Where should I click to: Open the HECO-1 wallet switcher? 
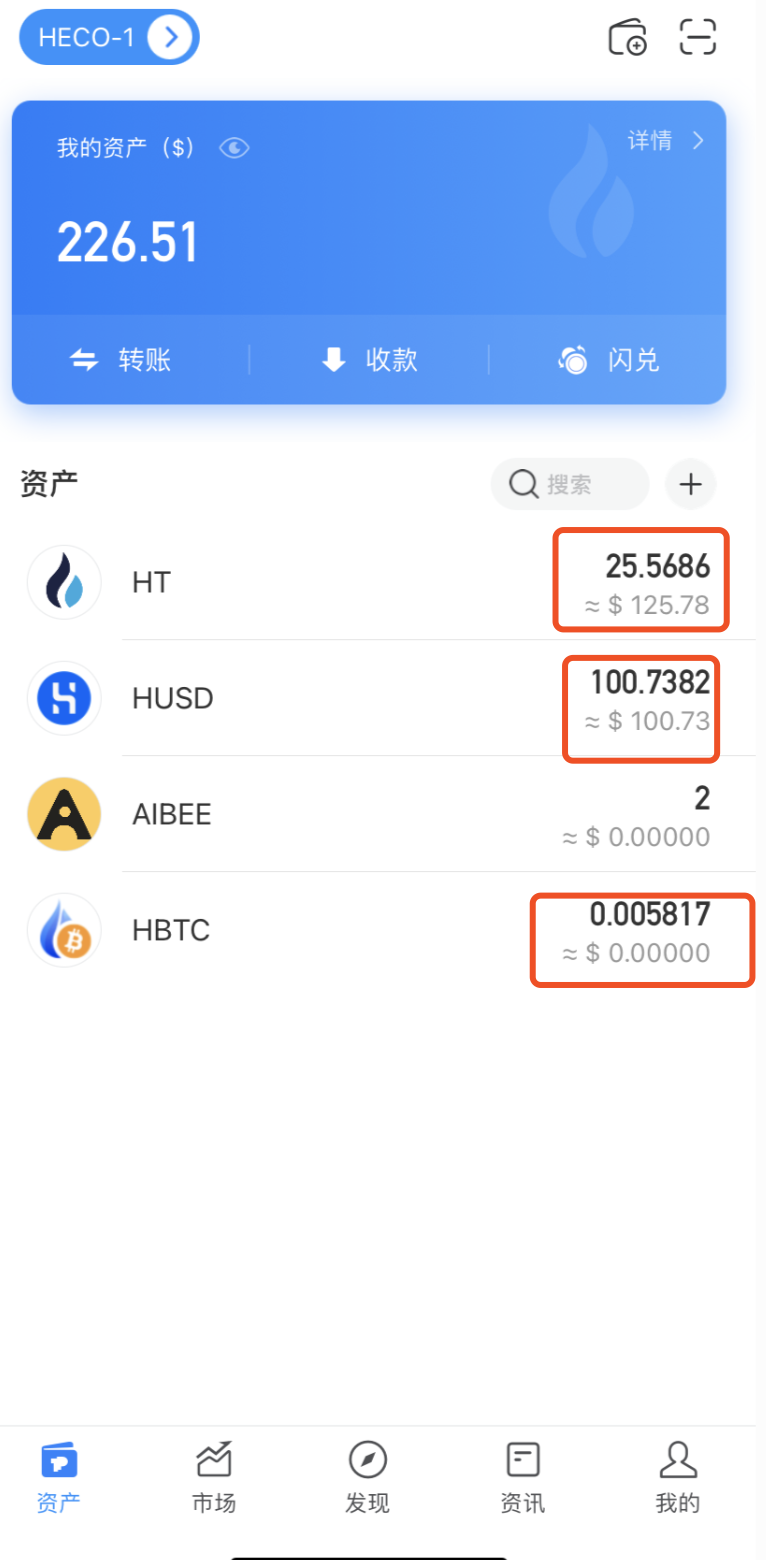tap(109, 37)
